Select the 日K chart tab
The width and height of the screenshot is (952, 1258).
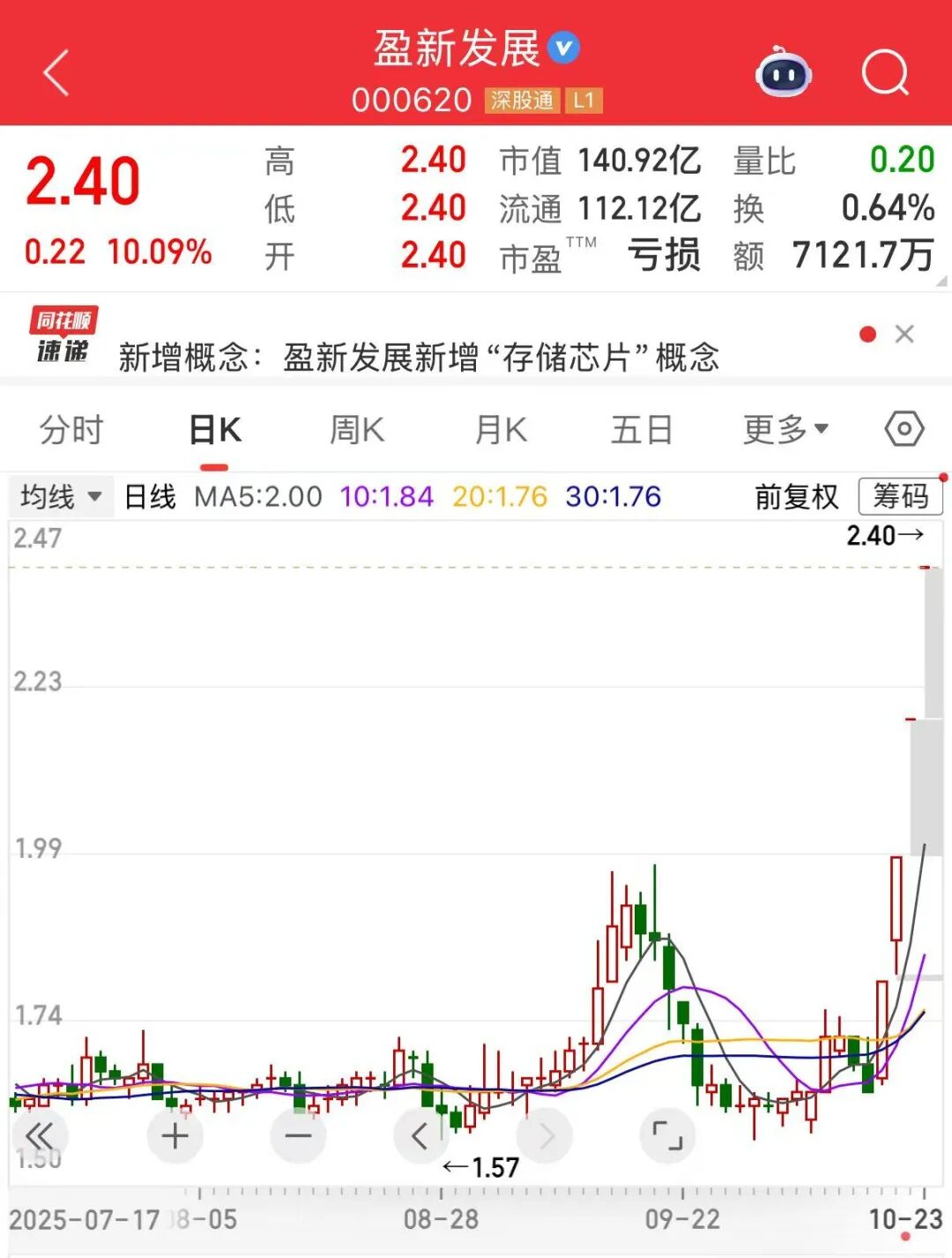[214, 430]
